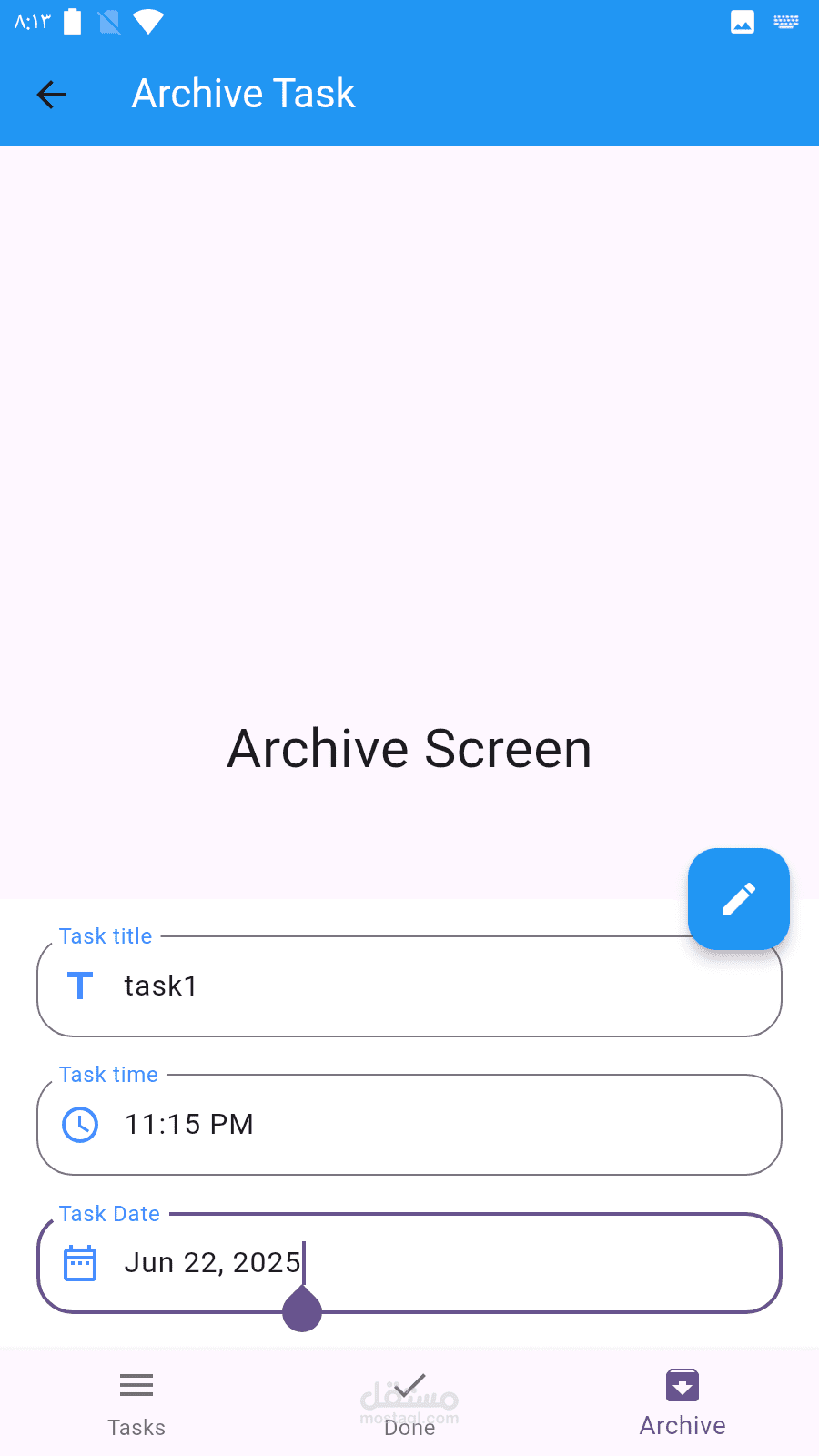The height and width of the screenshot is (1456, 819).
Task: Open the Task Date field
Action: point(409,1263)
